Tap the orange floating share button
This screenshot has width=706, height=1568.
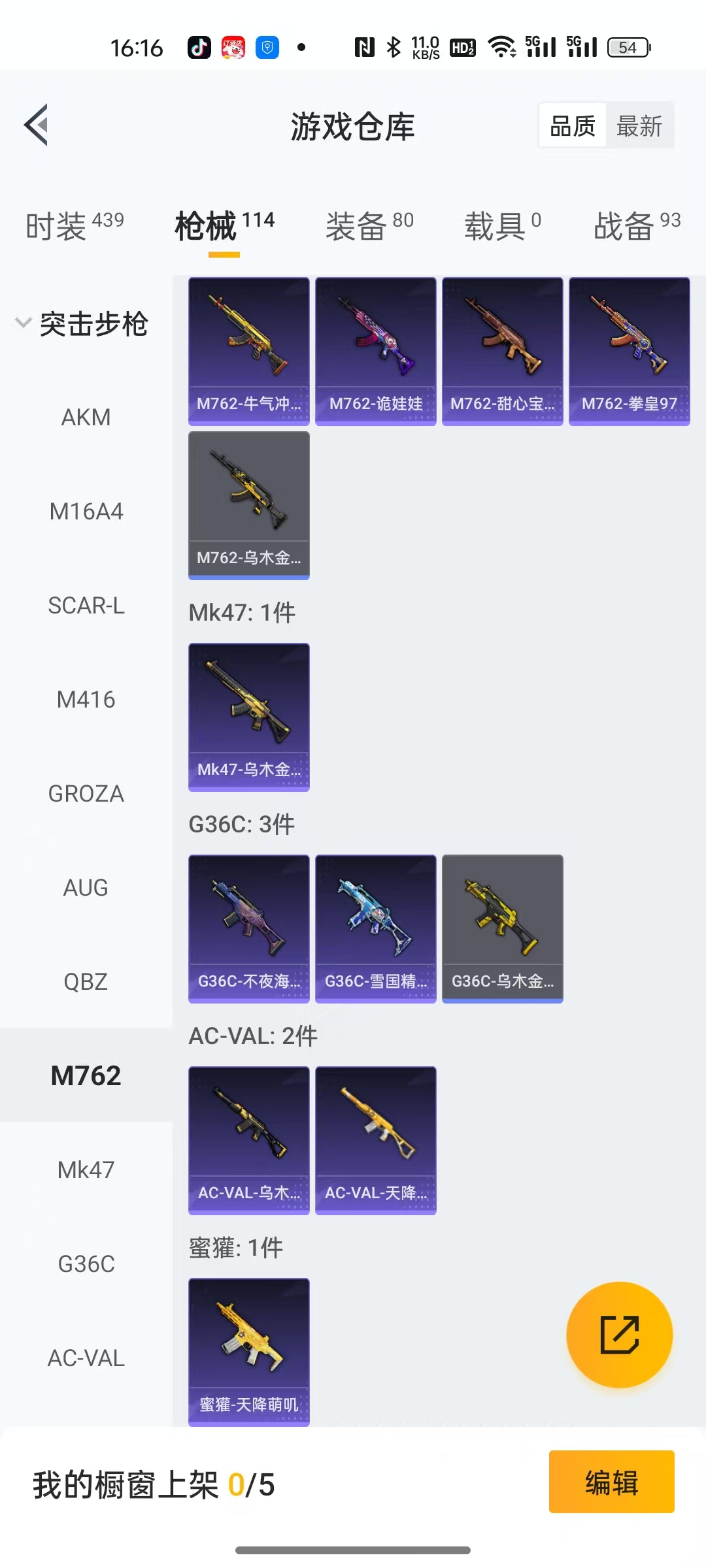click(x=619, y=1334)
